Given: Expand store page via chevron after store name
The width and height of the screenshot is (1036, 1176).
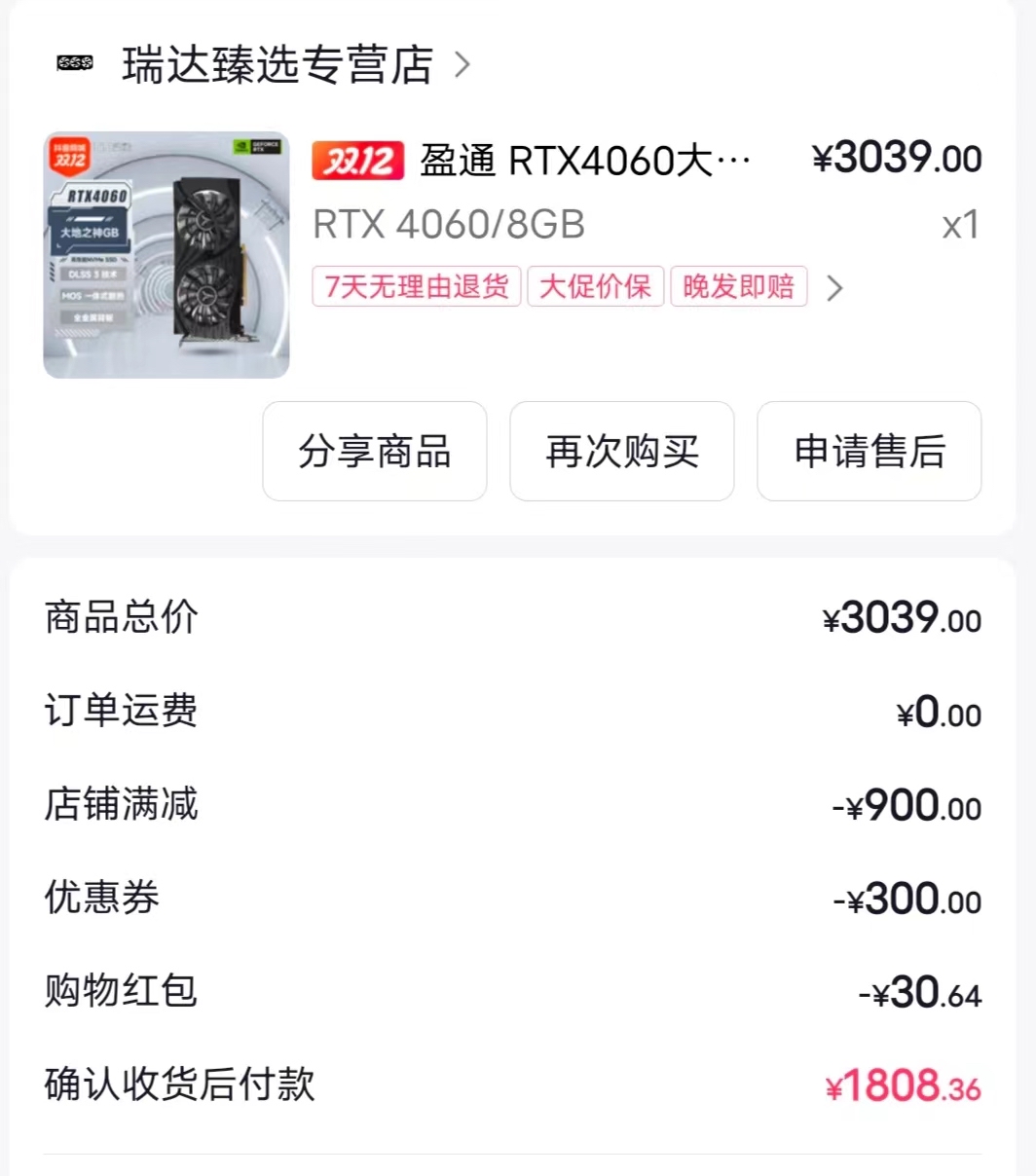Looking at the screenshot, I should pyautogui.click(x=464, y=64).
